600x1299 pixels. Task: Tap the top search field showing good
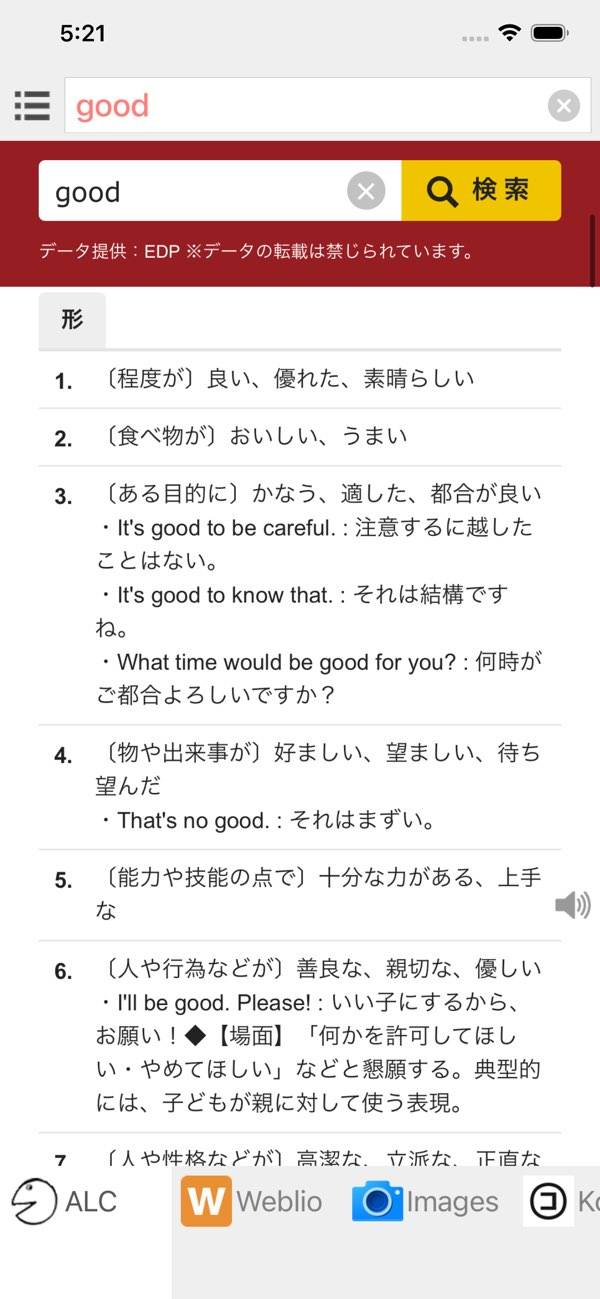(x=300, y=105)
